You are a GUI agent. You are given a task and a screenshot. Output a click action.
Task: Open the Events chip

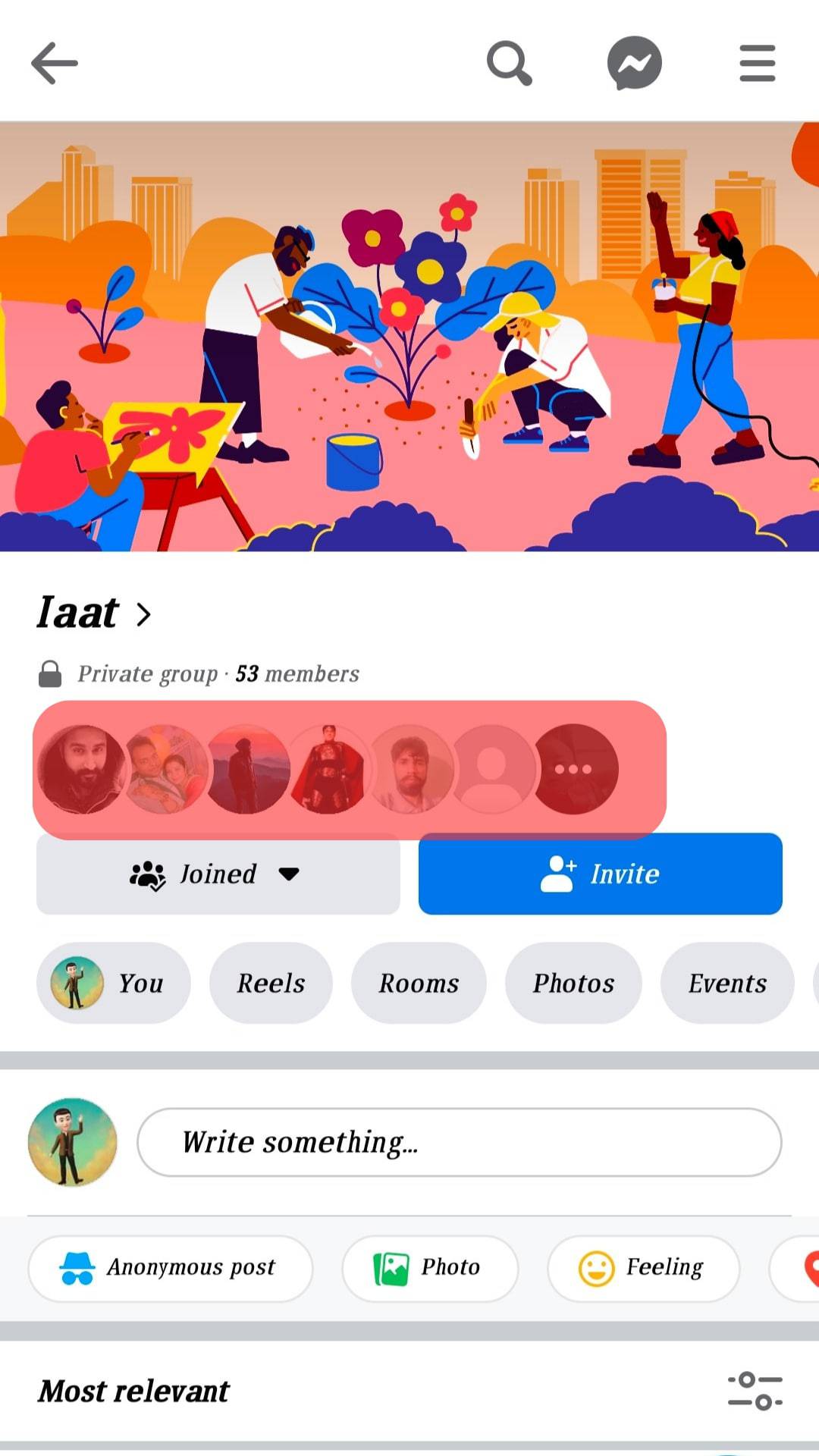(x=727, y=983)
